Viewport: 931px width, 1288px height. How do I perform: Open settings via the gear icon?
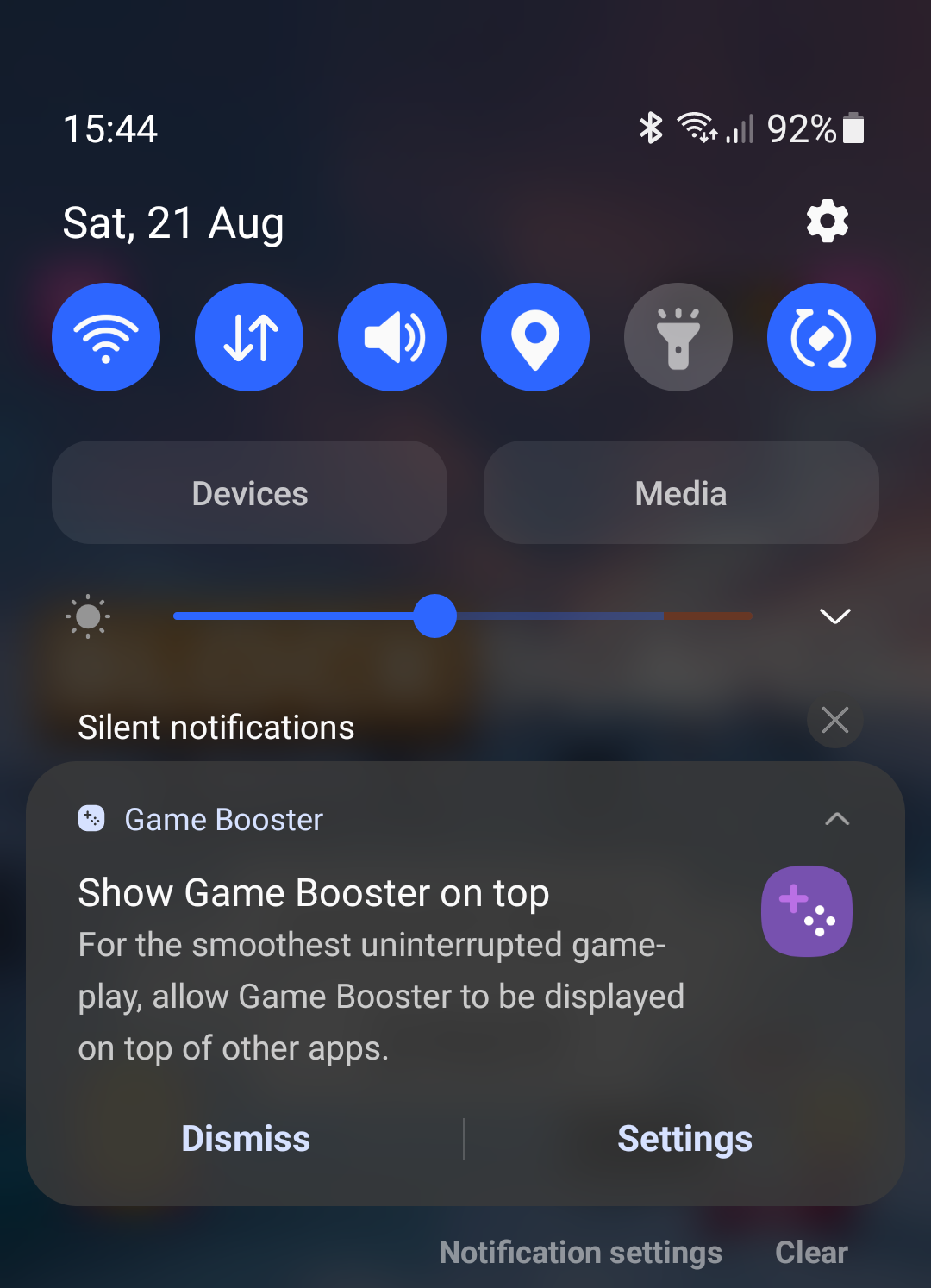coord(827,222)
